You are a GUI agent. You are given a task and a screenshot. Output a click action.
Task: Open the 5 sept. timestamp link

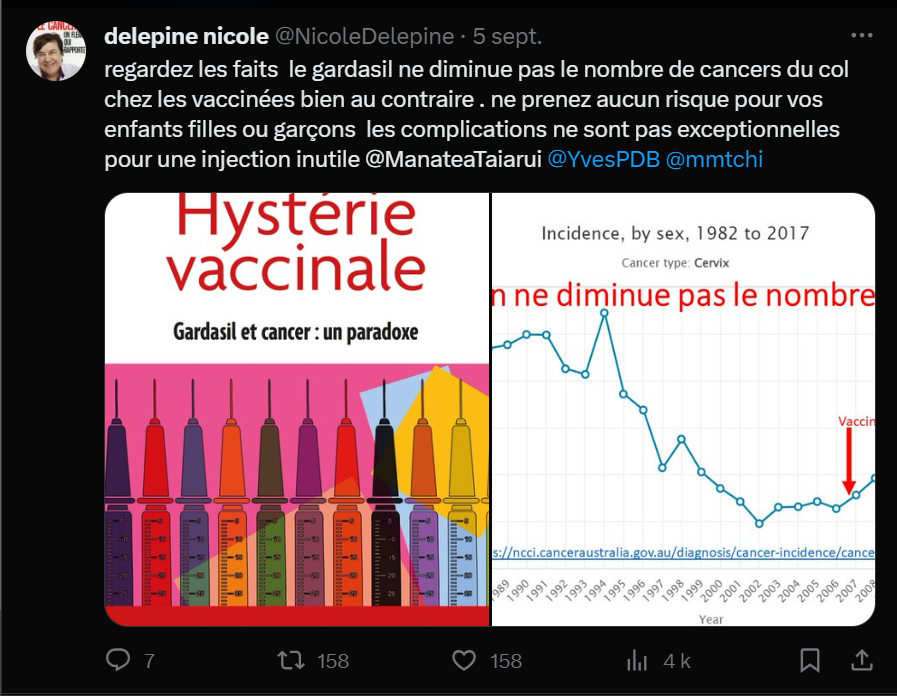pyautogui.click(x=507, y=37)
